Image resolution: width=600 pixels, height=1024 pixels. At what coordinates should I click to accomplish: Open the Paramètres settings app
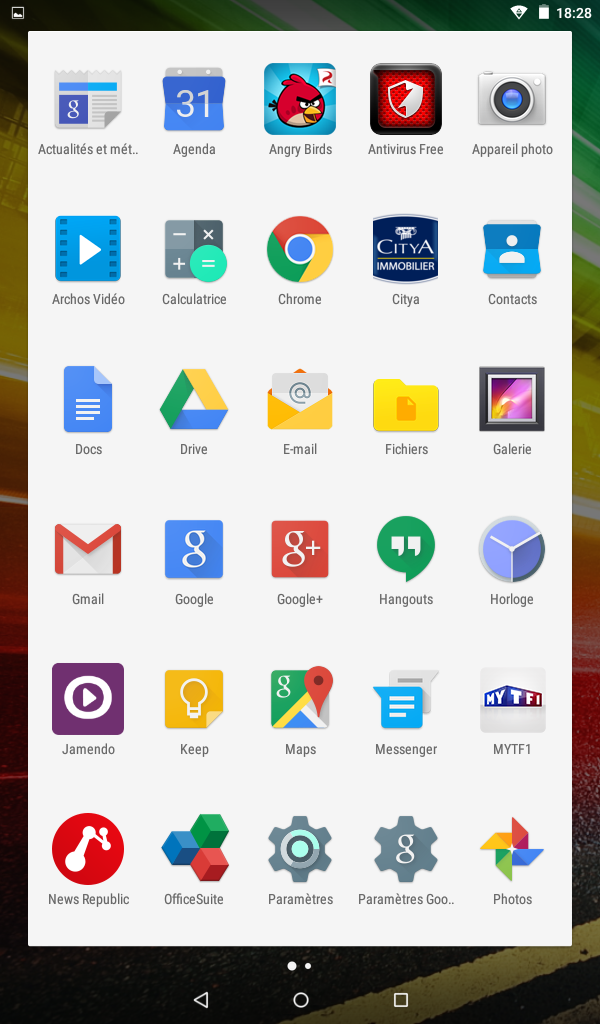click(300, 850)
